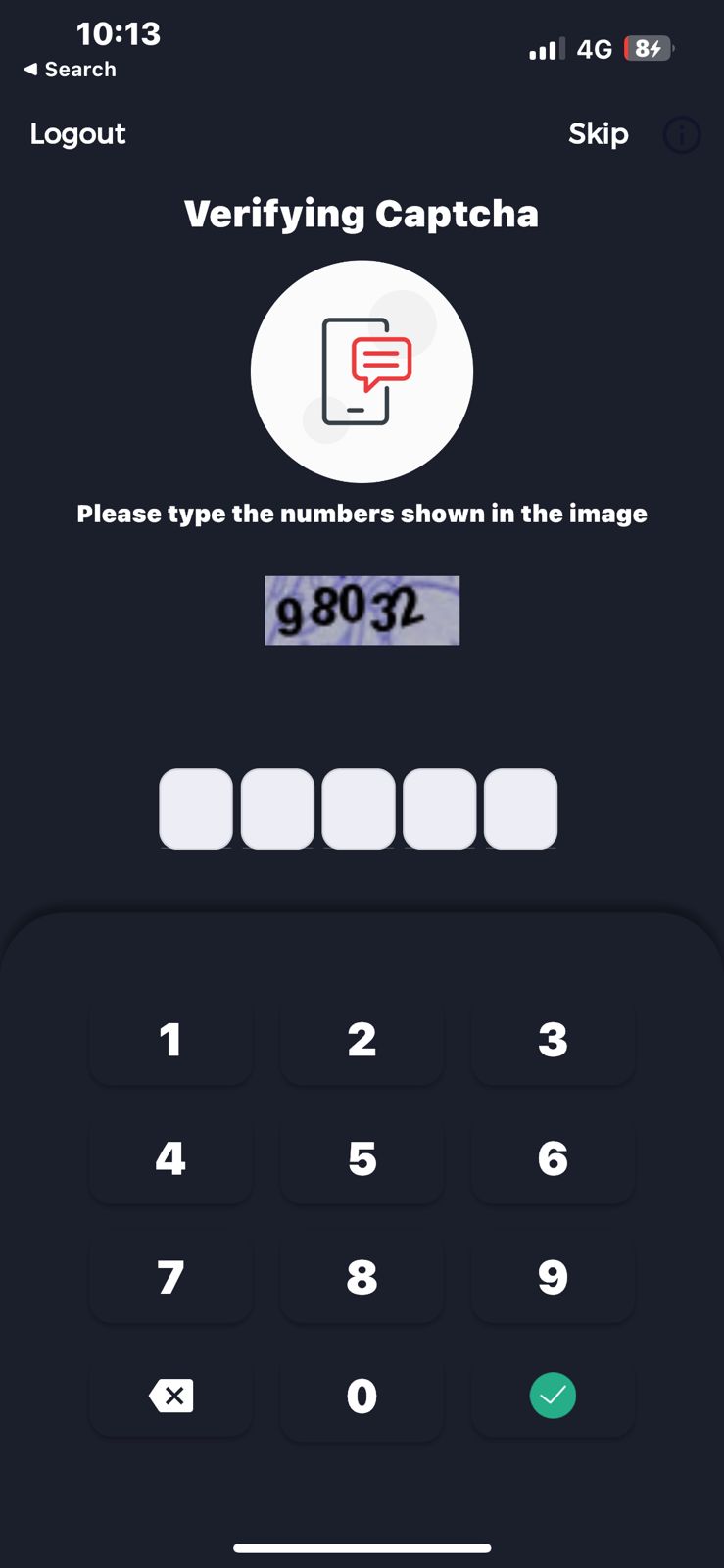Tap keypad digit 7
The width and height of the screenshot is (724, 1568).
click(x=170, y=1277)
